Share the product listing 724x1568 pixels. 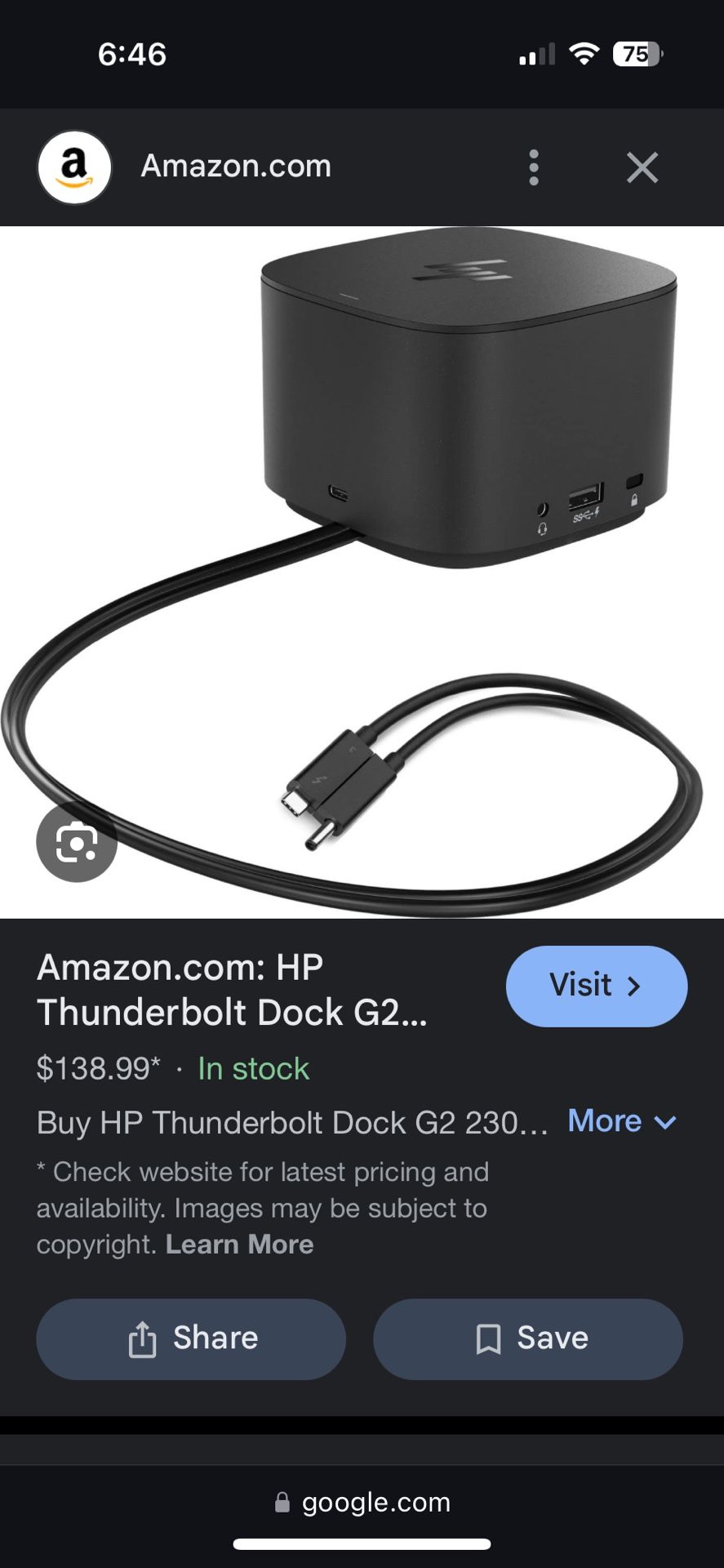pos(191,1338)
